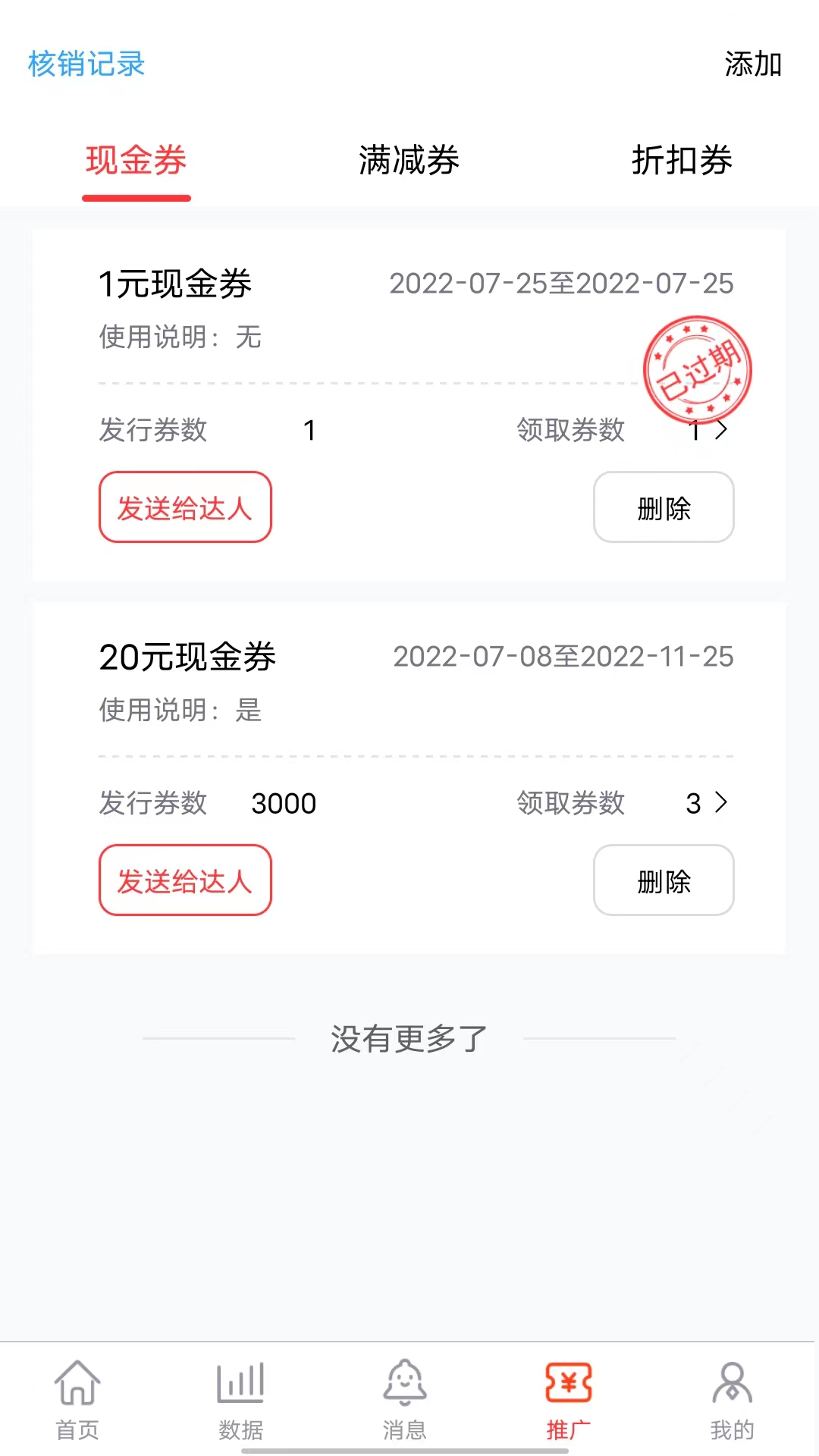Click 发送给达人 on the 20元现金券
The image size is (819, 1456).
click(184, 880)
